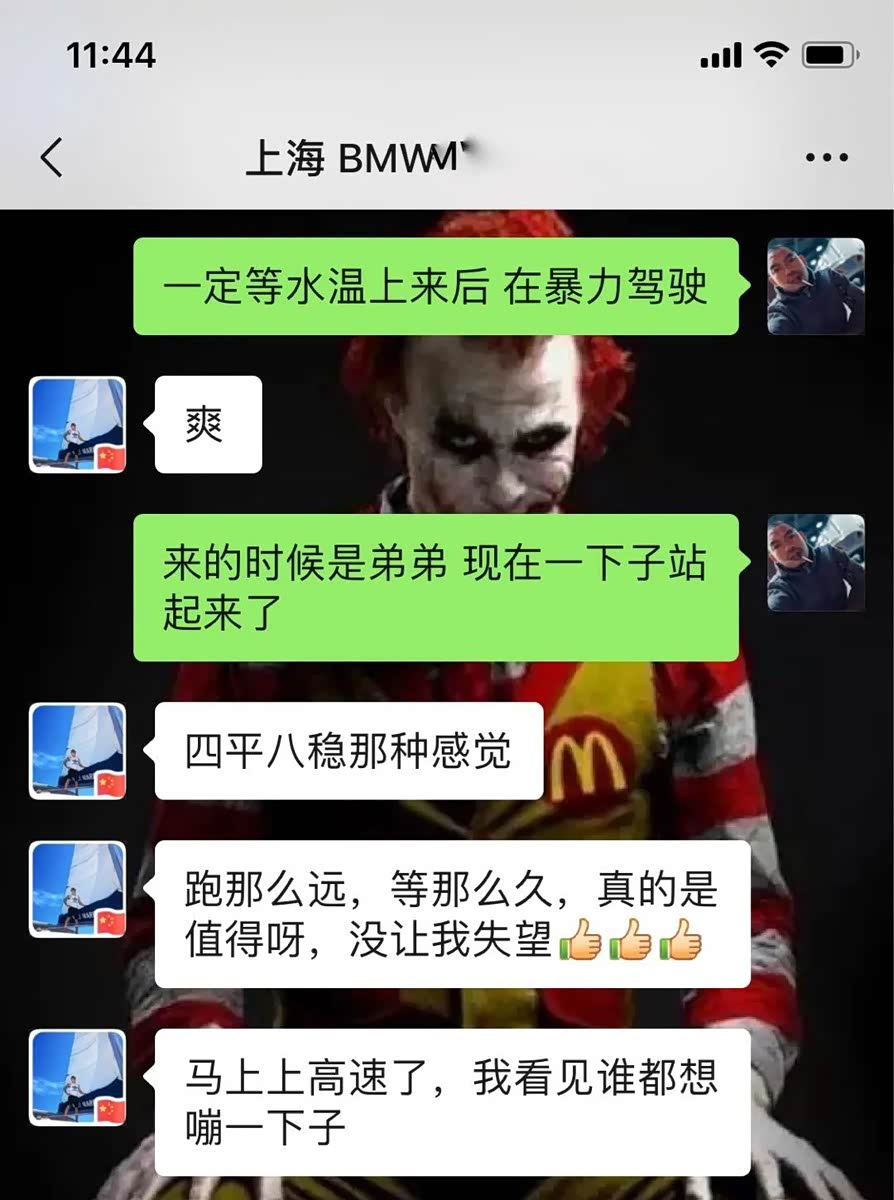Open profile avatar beside "马上上高速了" message
Screen dimensions: 894x1200
tap(78, 1077)
